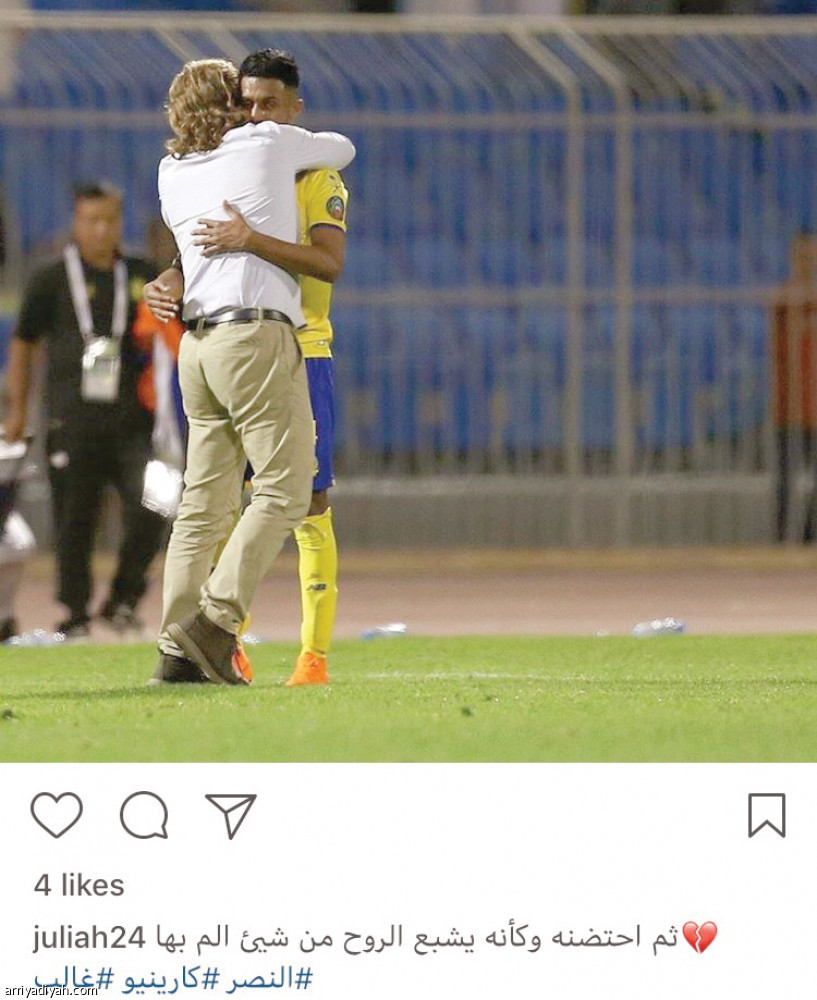The image size is (817, 1000).
Task: Like the post with the heart icon
Action: pos(56,815)
